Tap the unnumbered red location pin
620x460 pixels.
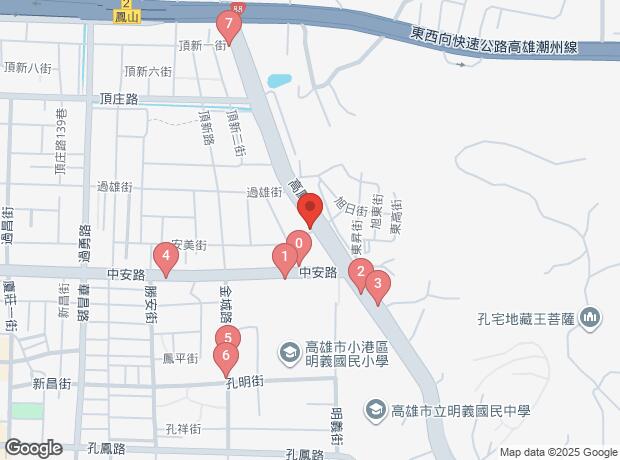(309, 210)
